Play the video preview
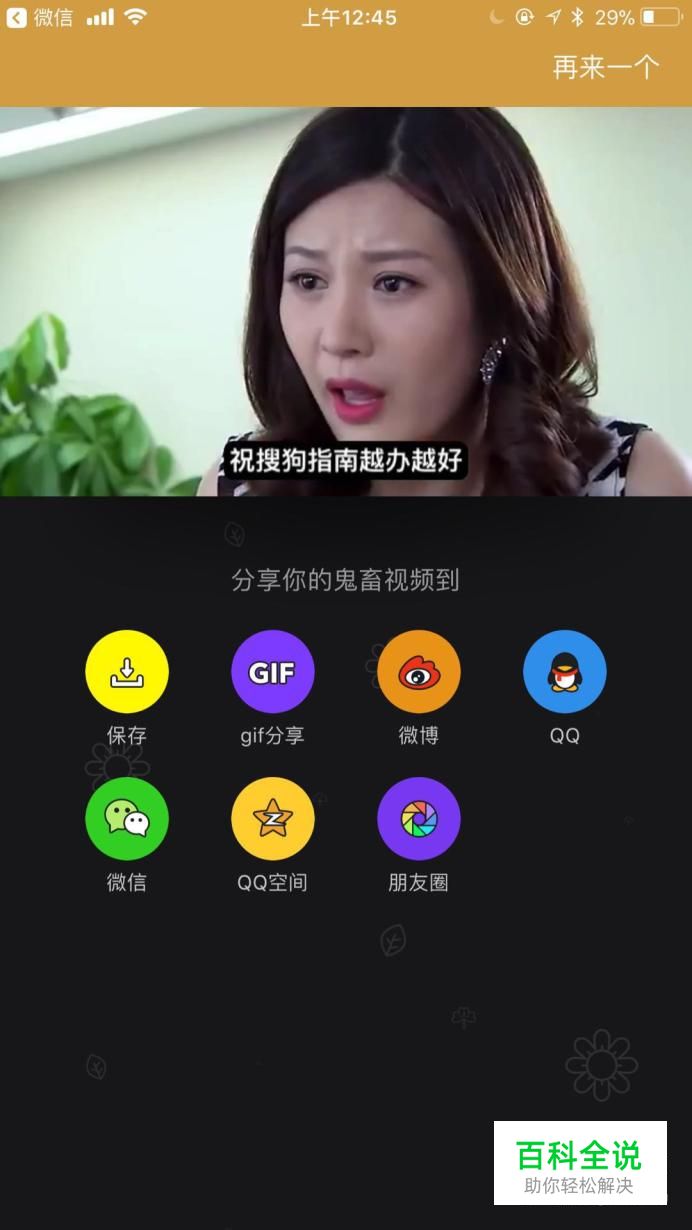Viewport: 692px width, 1230px height. coord(346,301)
